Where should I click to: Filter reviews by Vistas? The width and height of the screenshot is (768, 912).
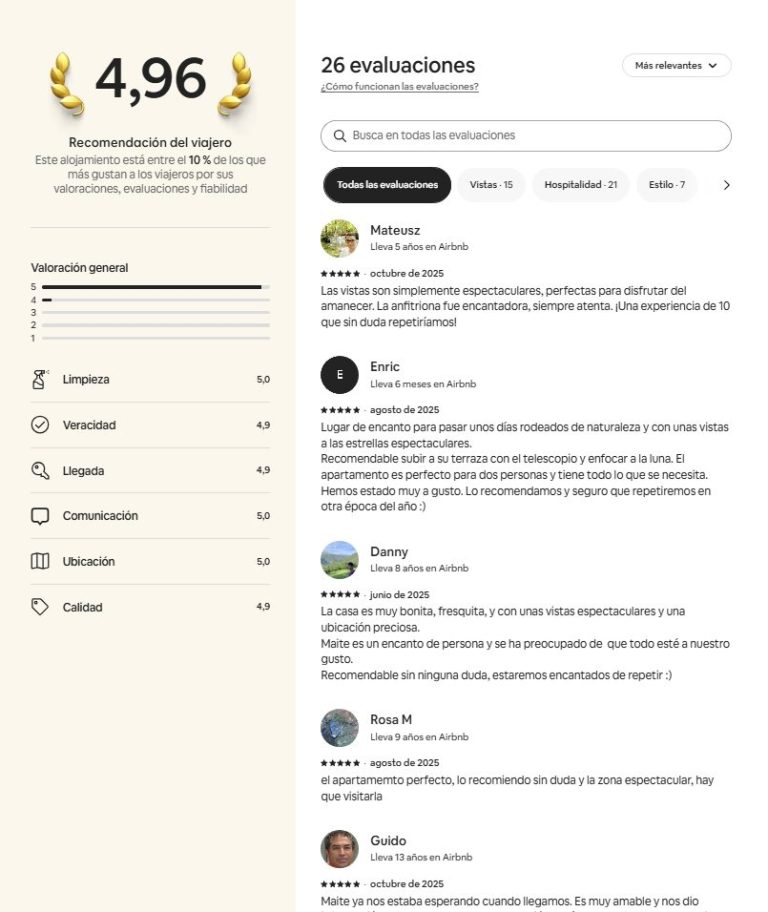tap(491, 185)
